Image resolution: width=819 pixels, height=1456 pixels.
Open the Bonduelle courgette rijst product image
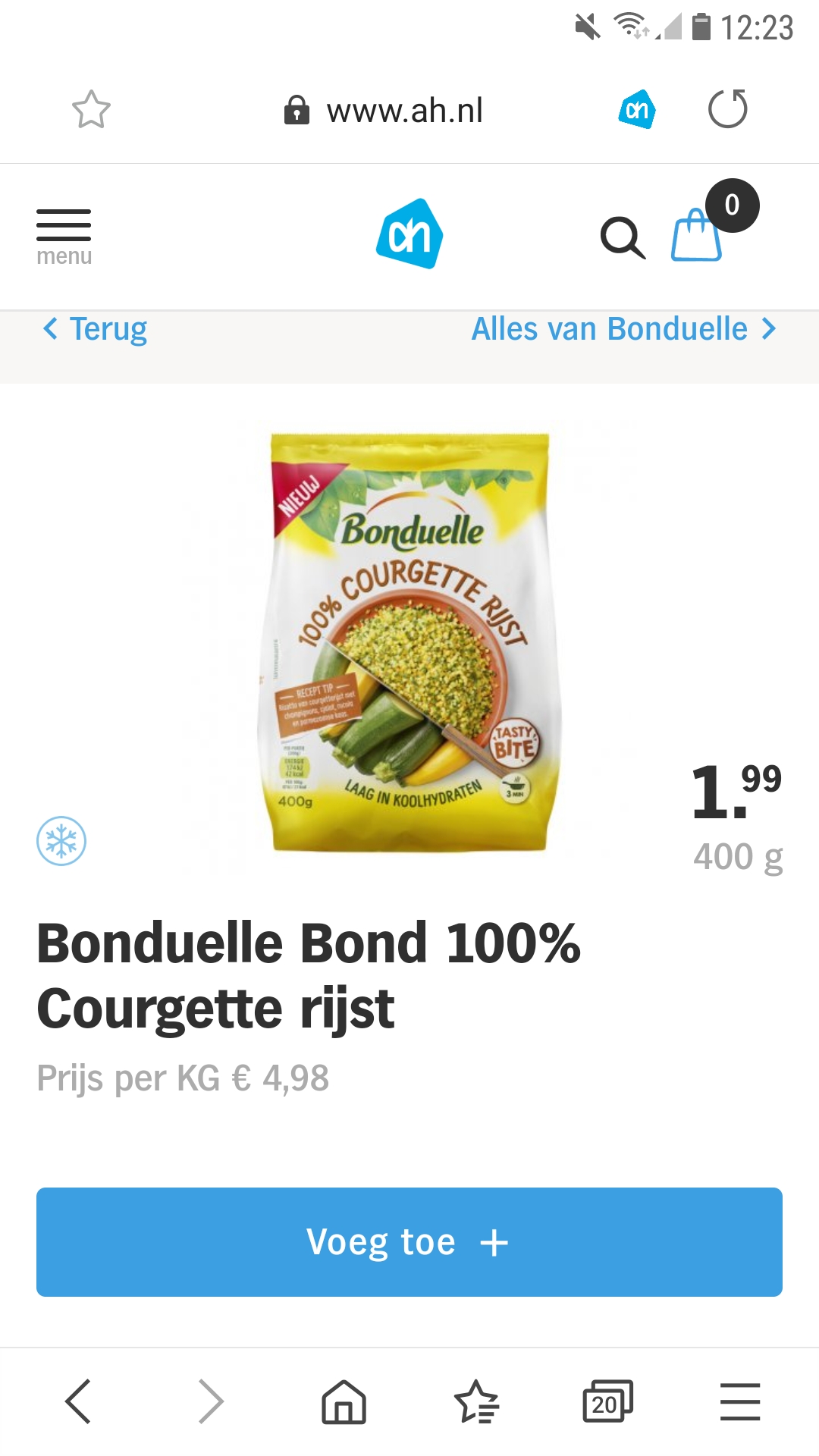point(409,642)
